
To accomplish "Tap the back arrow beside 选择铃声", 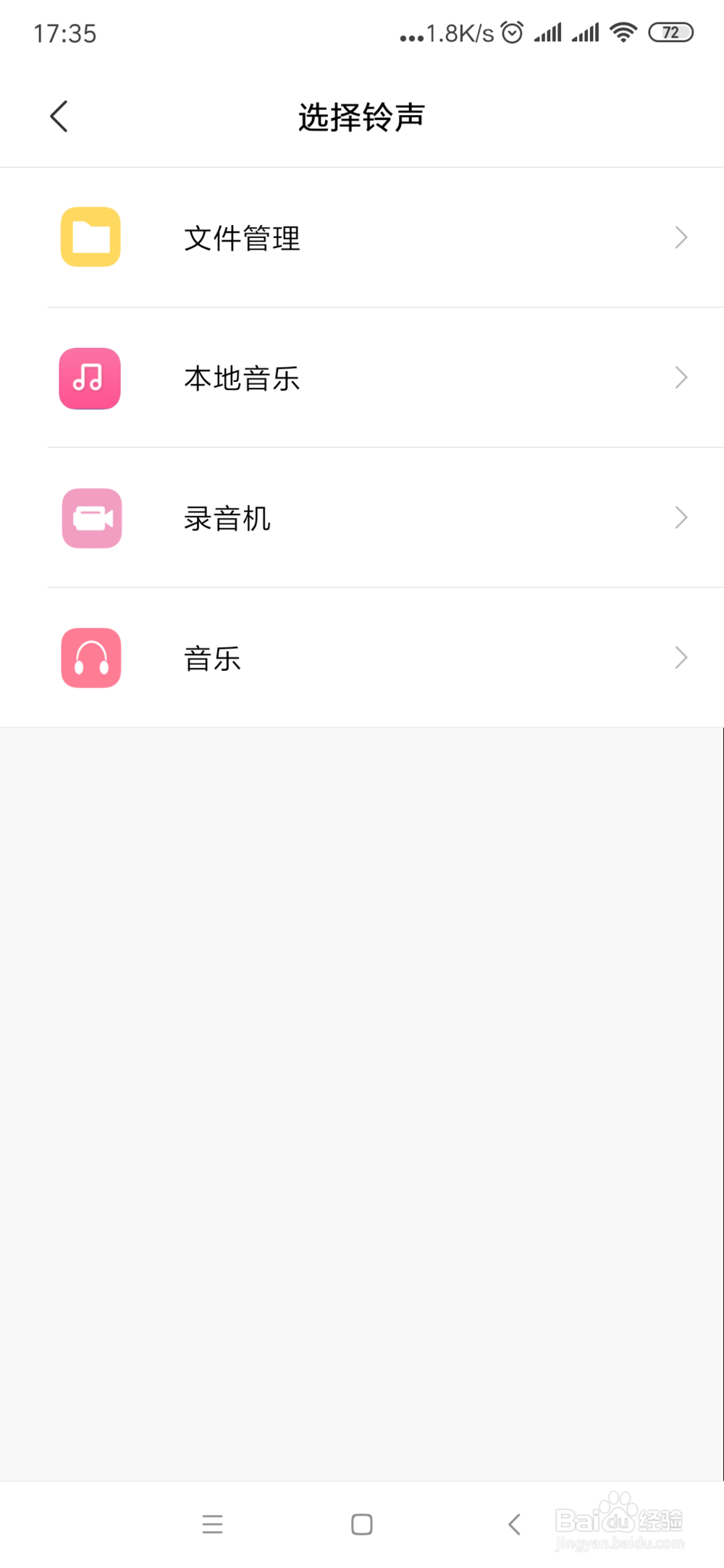I will 59,116.
